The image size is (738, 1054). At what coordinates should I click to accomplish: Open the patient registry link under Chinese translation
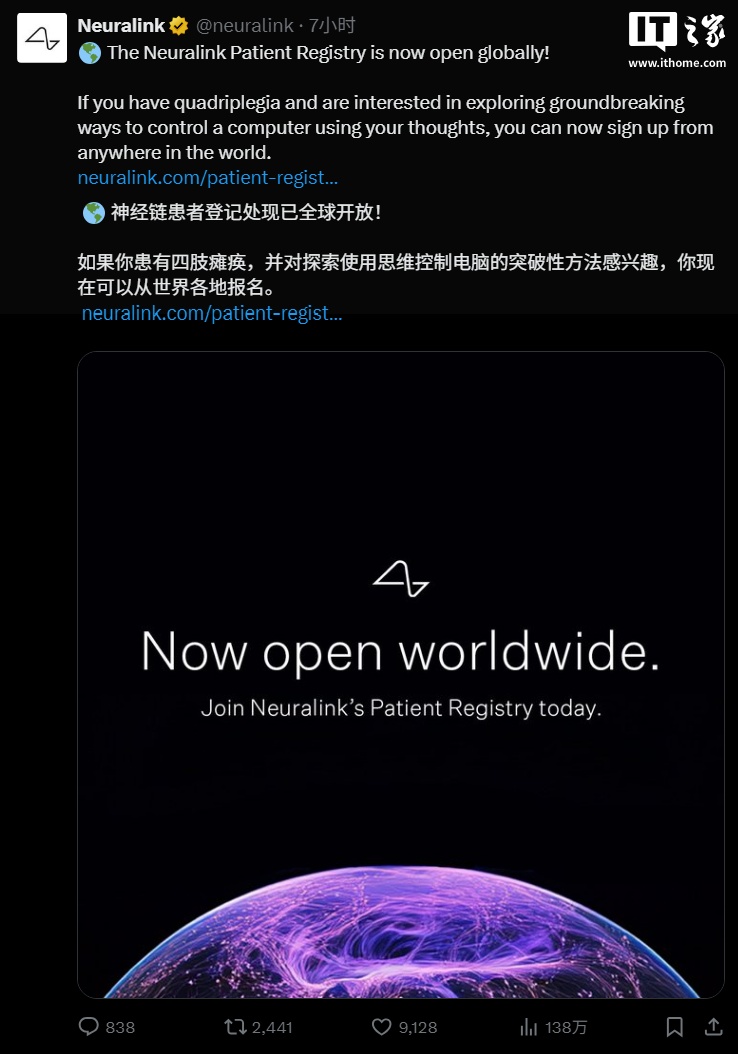pos(212,313)
